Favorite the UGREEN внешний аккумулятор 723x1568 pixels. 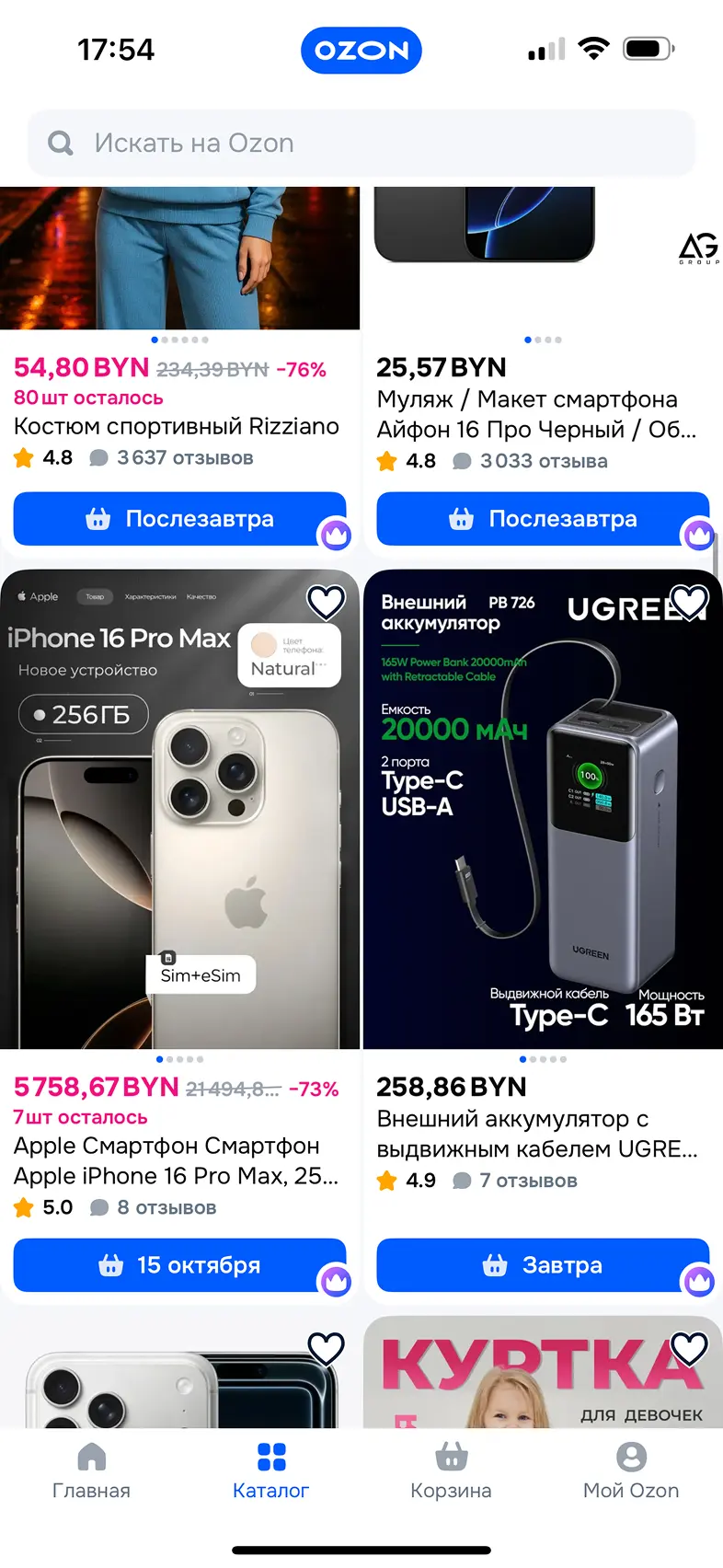coord(689,603)
